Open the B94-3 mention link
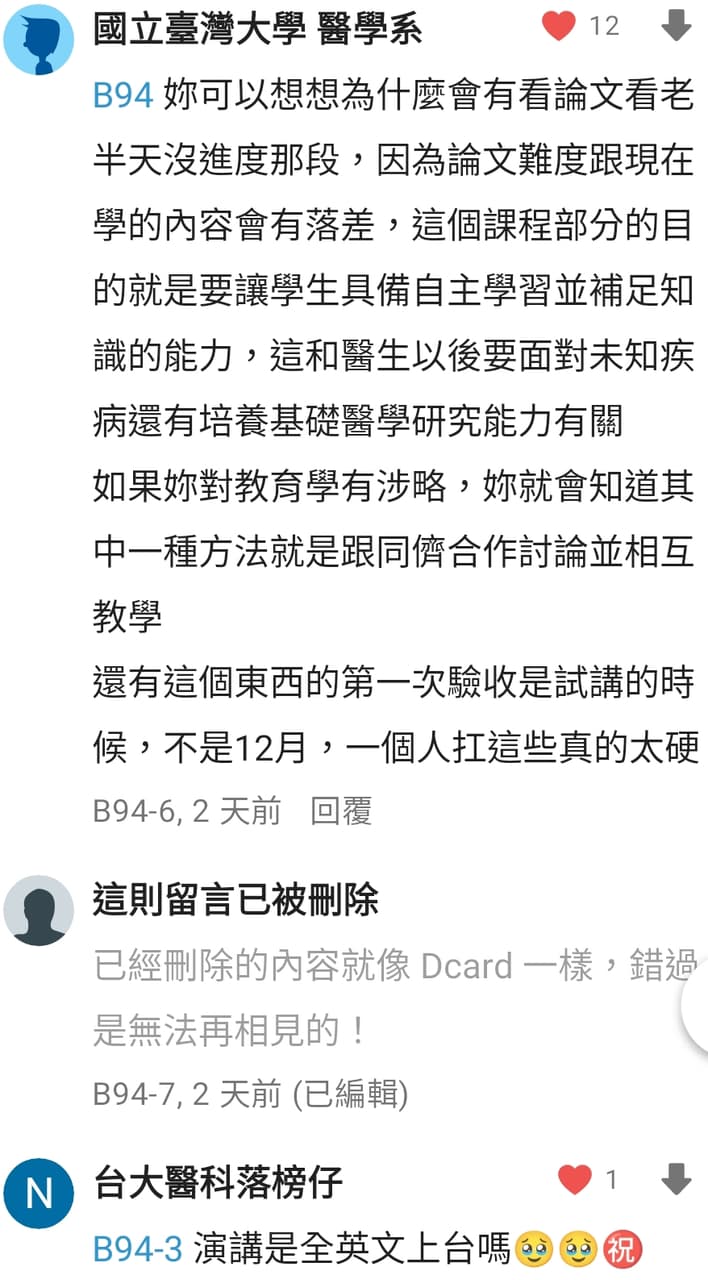 click(138, 1248)
